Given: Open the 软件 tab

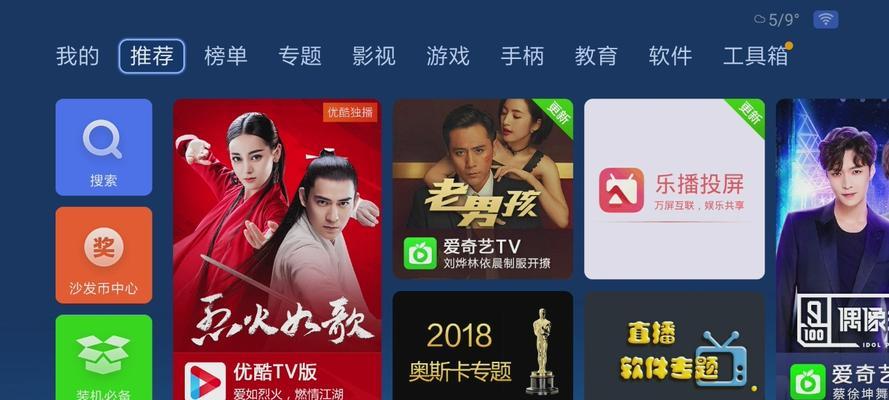Looking at the screenshot, I should tap(670, 56).
